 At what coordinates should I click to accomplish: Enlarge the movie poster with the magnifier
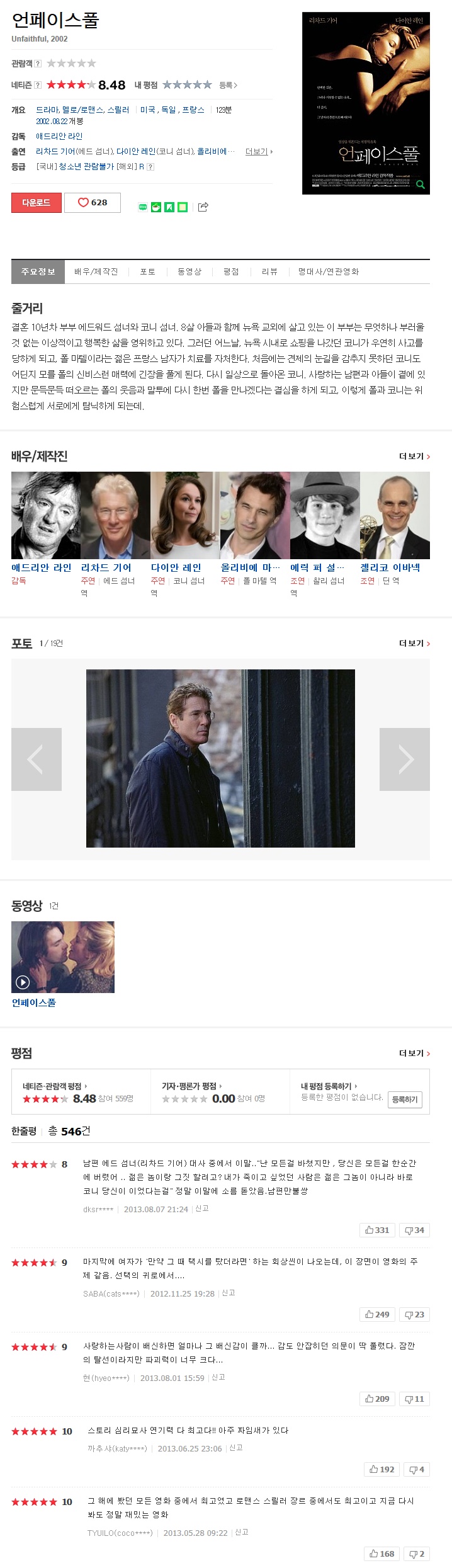coord(420,185)
